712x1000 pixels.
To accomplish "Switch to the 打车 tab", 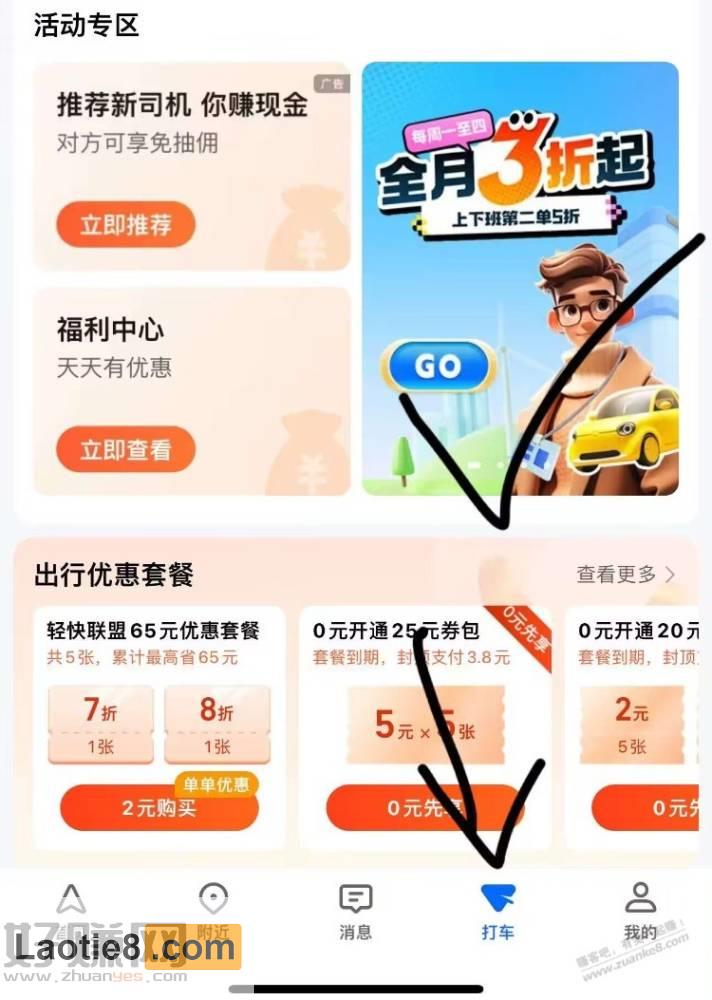I will pyautogui.click(x=497, y=910).
